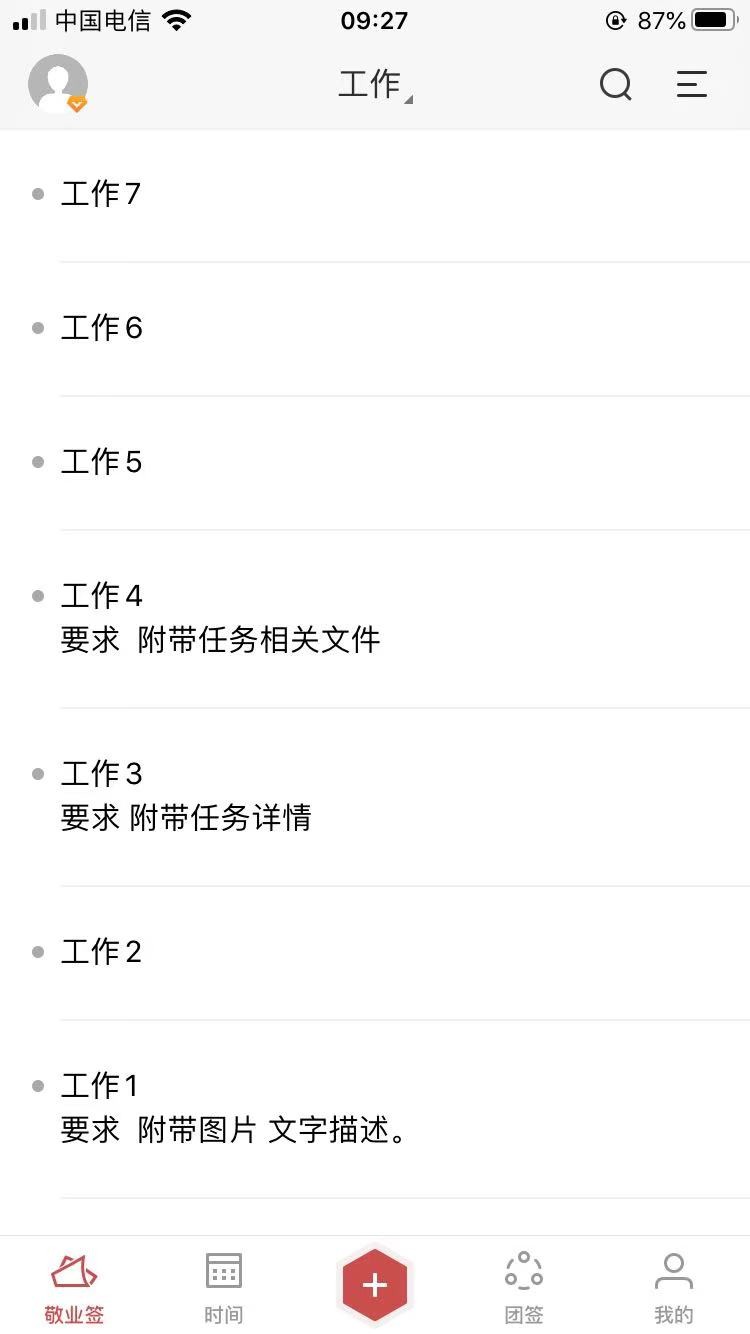Open the 工作7 note
Image resolution: width=750 pixels, height=1334 pixels.
[375, 195]
